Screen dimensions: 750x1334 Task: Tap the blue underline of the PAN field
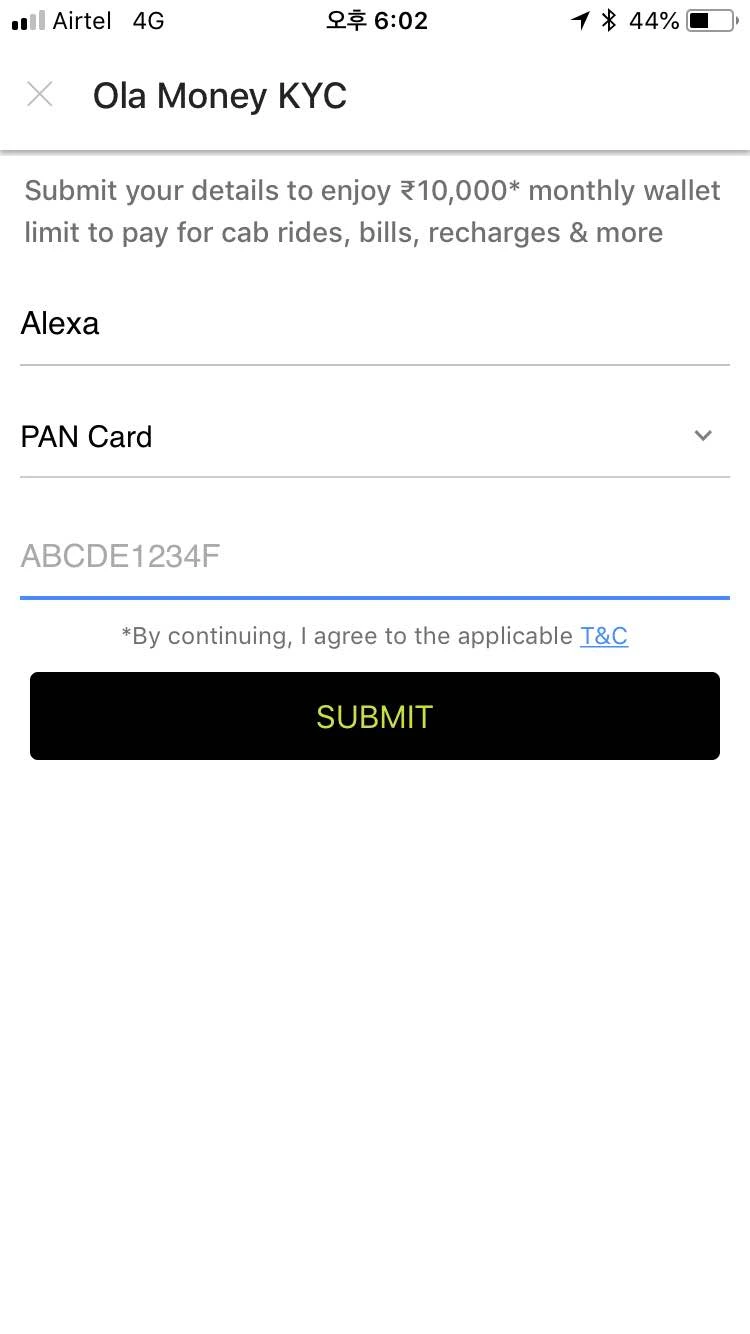374,596
